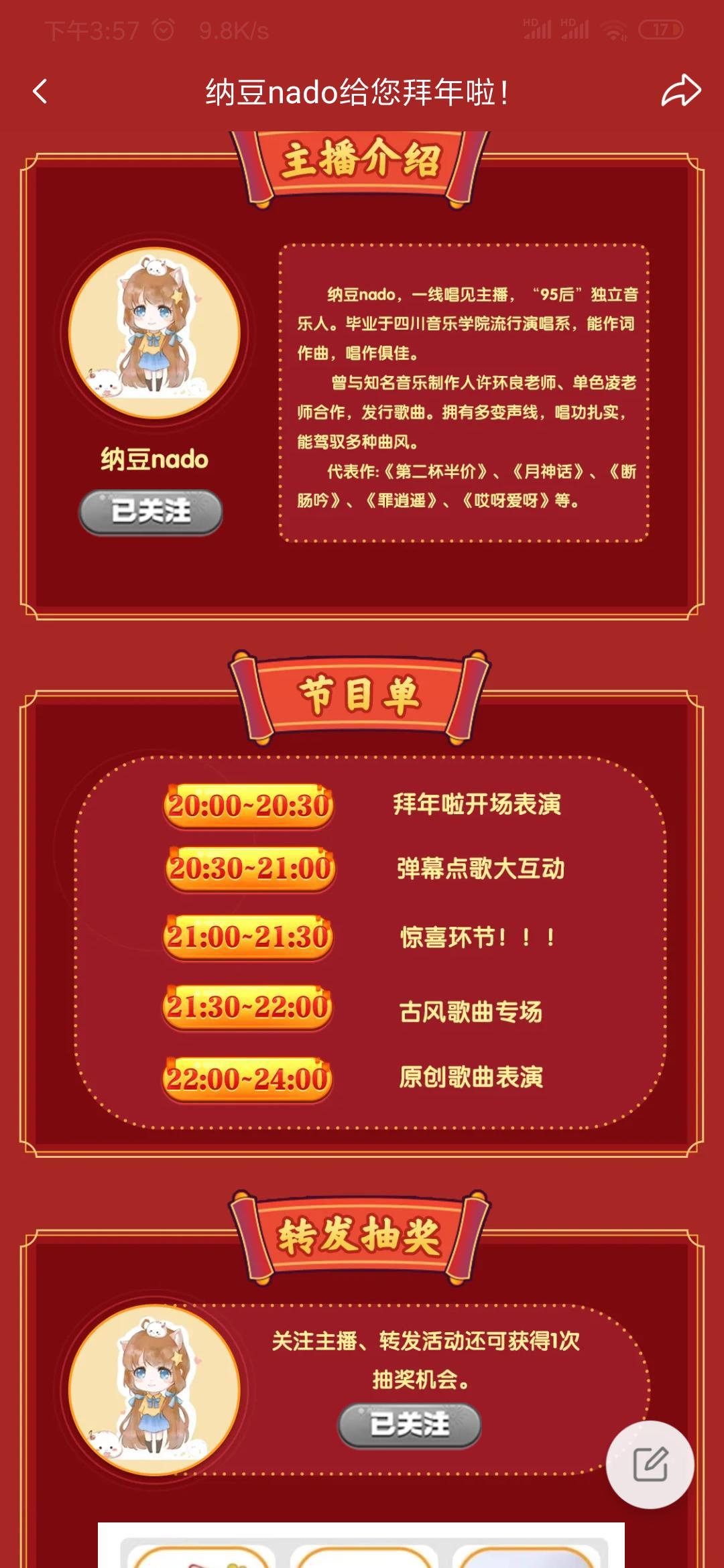Viewport: 724px width, 1568px height.
Task: Tap 已关注 button under 主播介绍 avatar
Action: pyautogui.click(x=151, y=512)
